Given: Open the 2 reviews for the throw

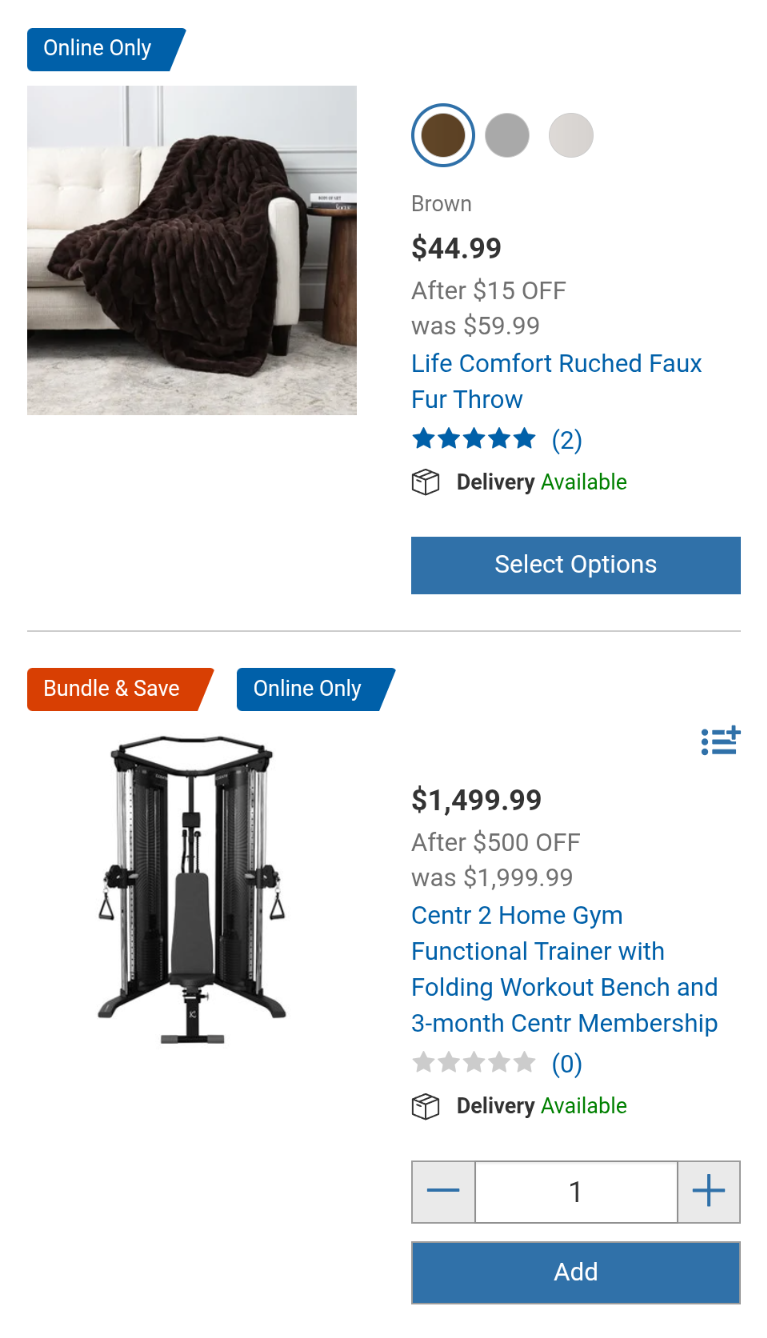Looking at the screenshot, I should 566,440.
